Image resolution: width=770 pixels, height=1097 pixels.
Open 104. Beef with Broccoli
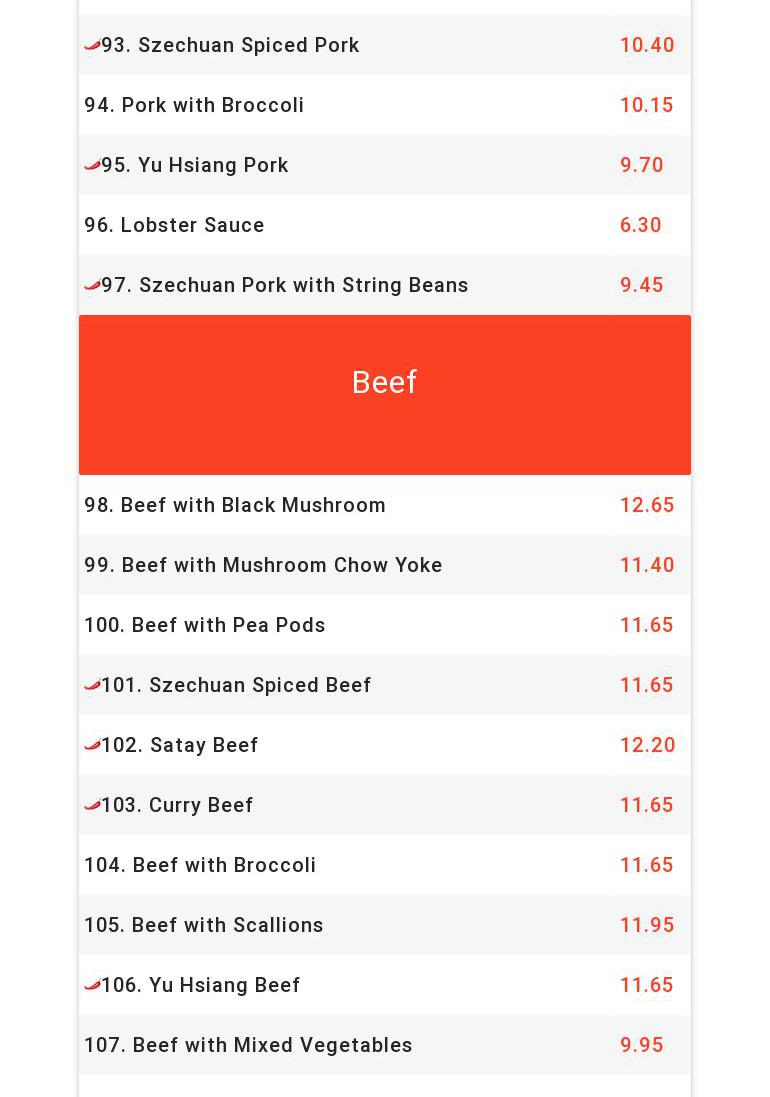tap(200, 865)
